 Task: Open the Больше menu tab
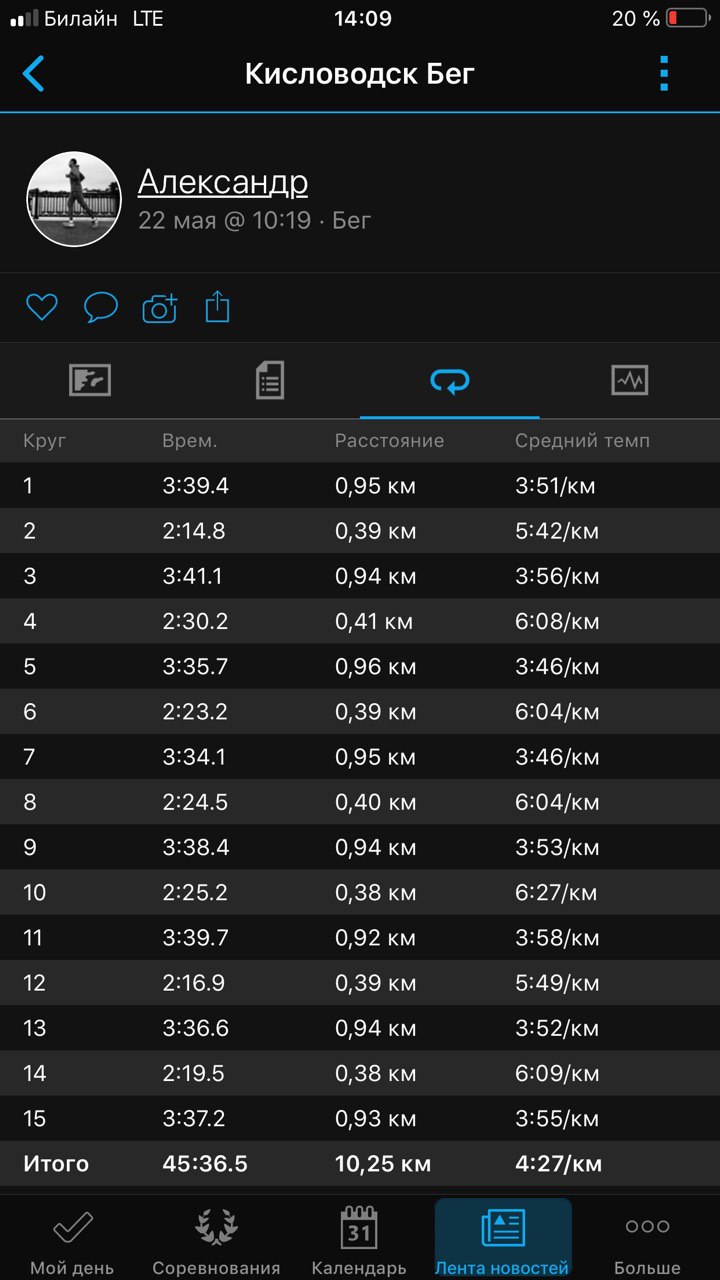pos(647,1240)
